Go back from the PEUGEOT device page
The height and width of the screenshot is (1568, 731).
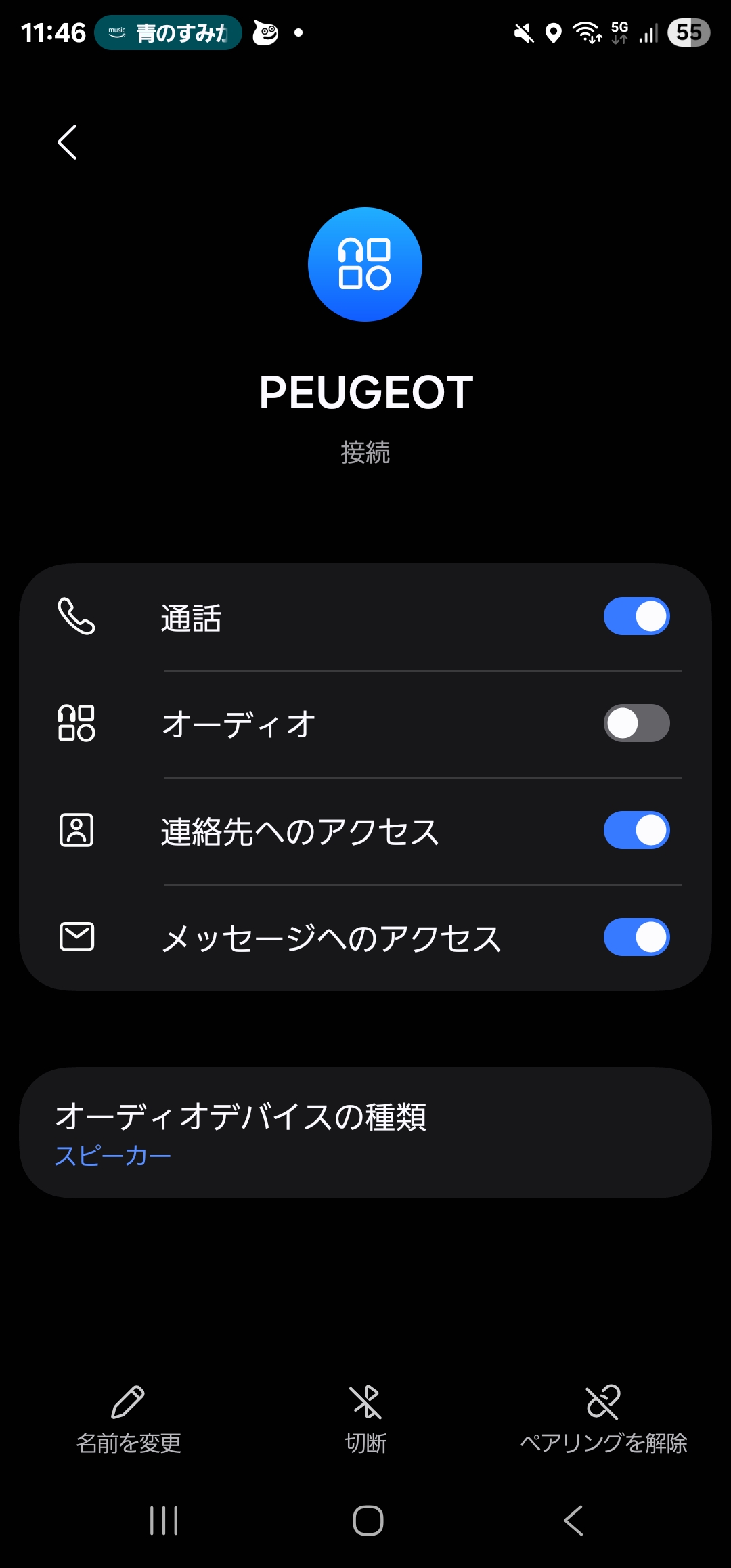pyautogui.click(x=67, y=142)
